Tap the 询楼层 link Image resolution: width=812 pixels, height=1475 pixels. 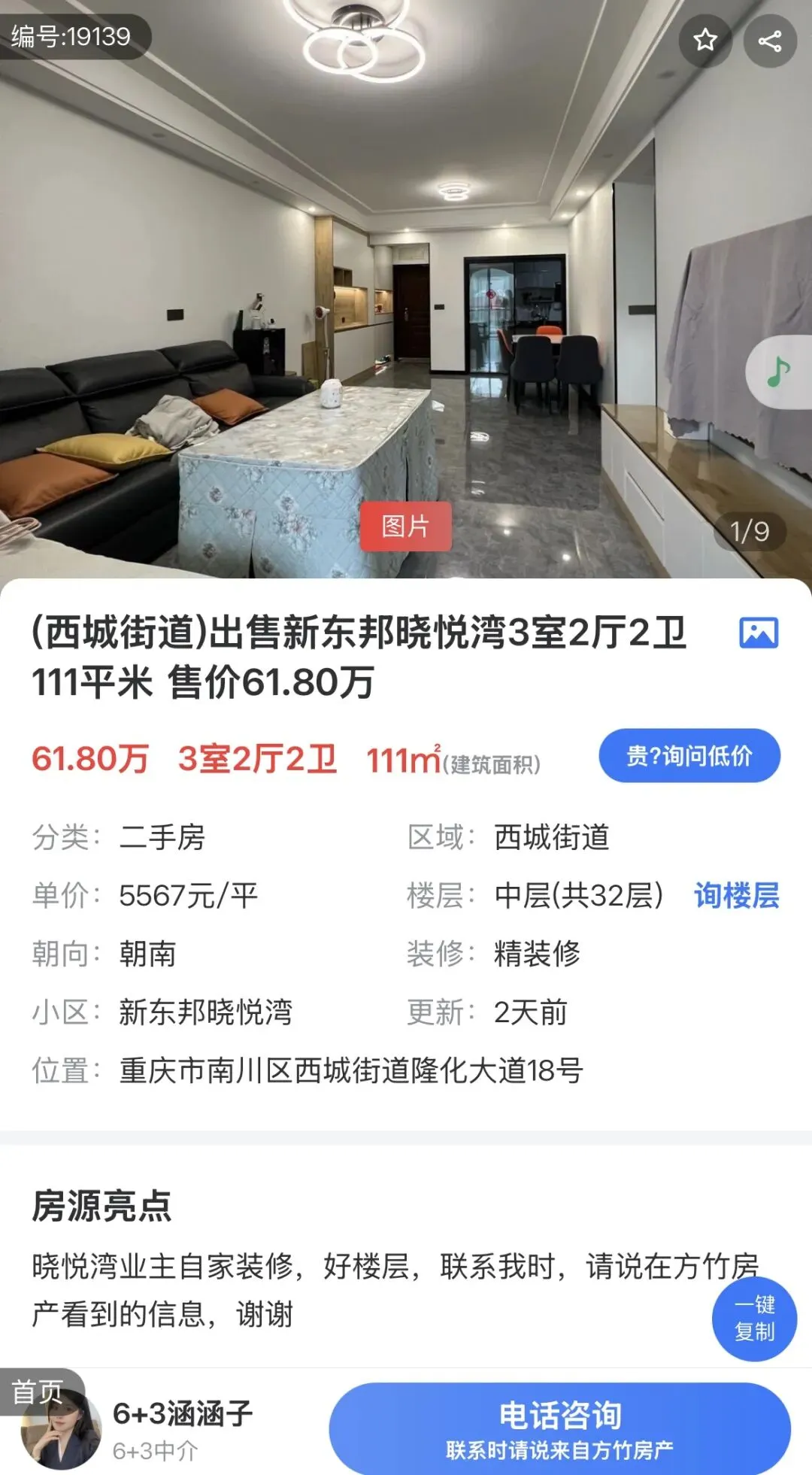(x=737, y=895)
